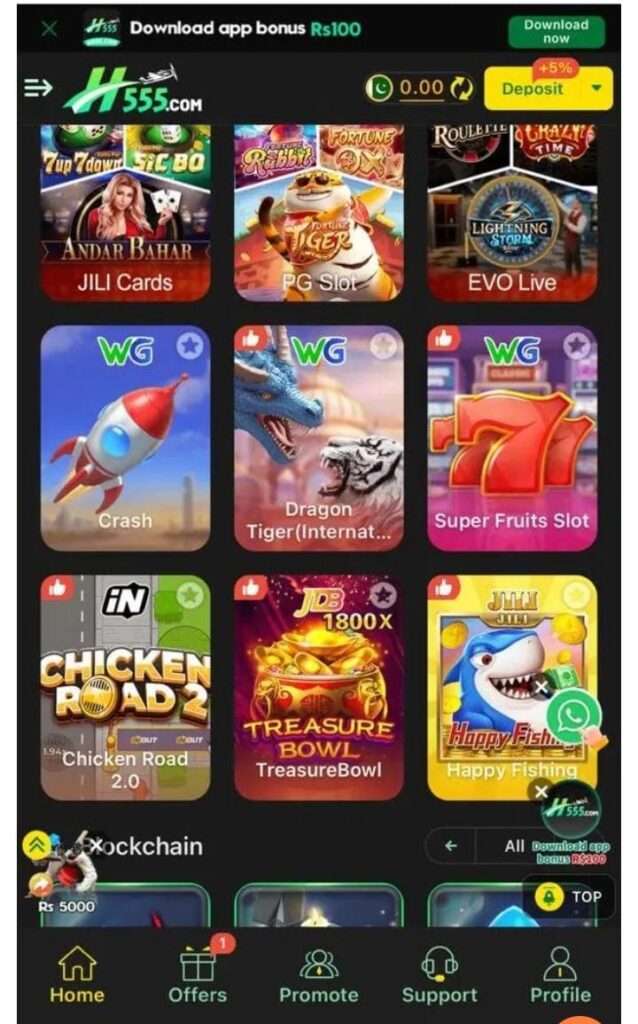The height and width of the screenshot is (1024, 638).
Task: Open the PG Slot category
Action: click(x=319, y=213)
